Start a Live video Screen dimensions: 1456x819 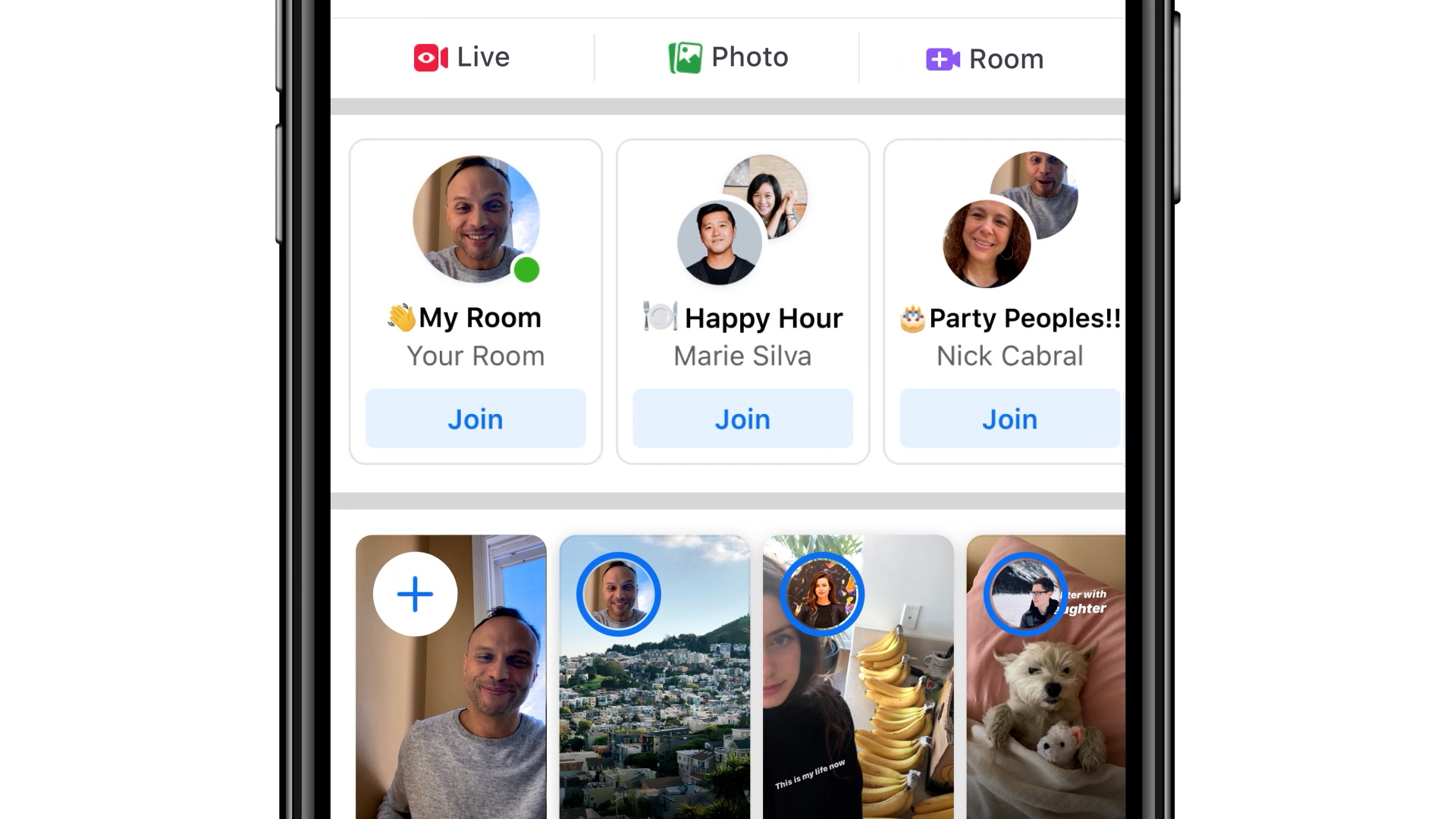[462, 58]
